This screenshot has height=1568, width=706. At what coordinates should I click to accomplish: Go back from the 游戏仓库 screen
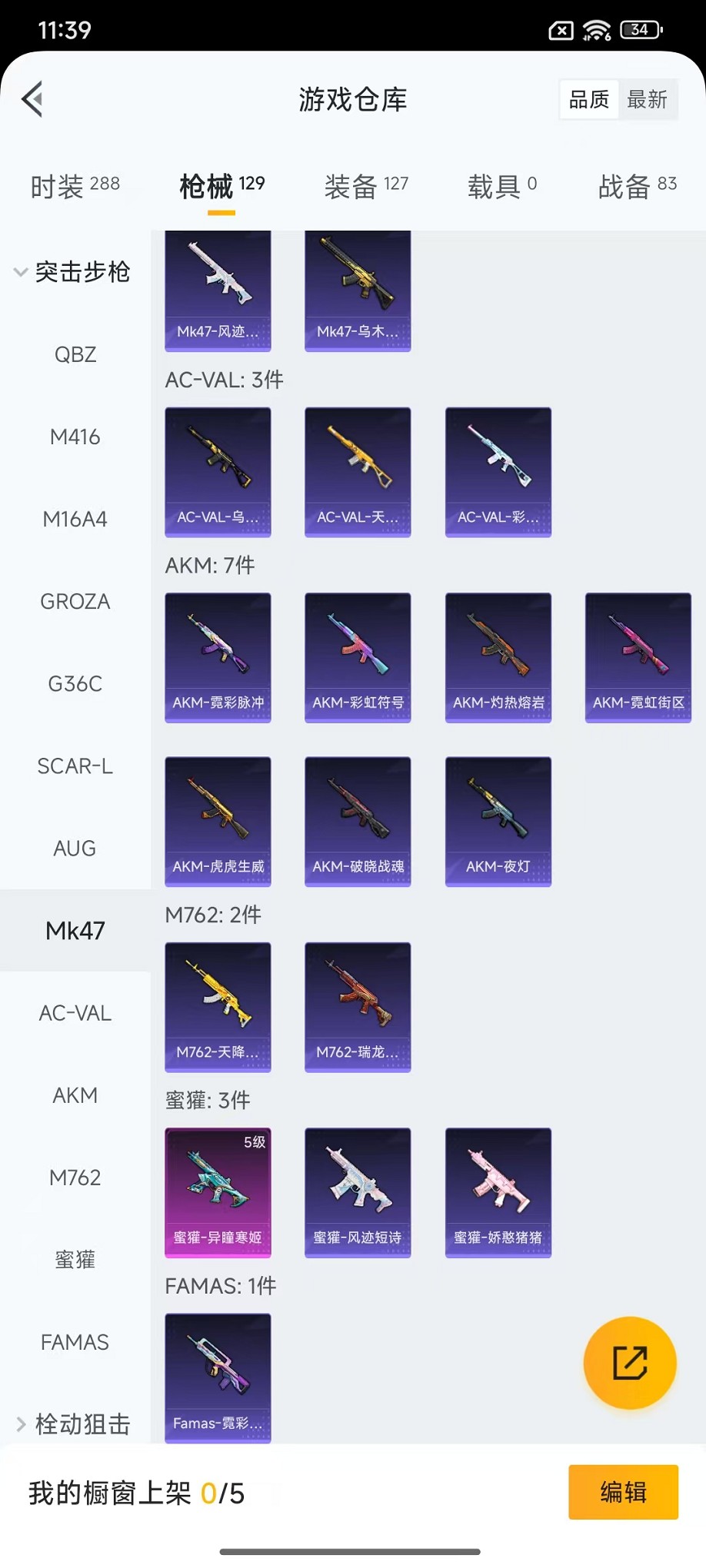(x=32, y=99)
